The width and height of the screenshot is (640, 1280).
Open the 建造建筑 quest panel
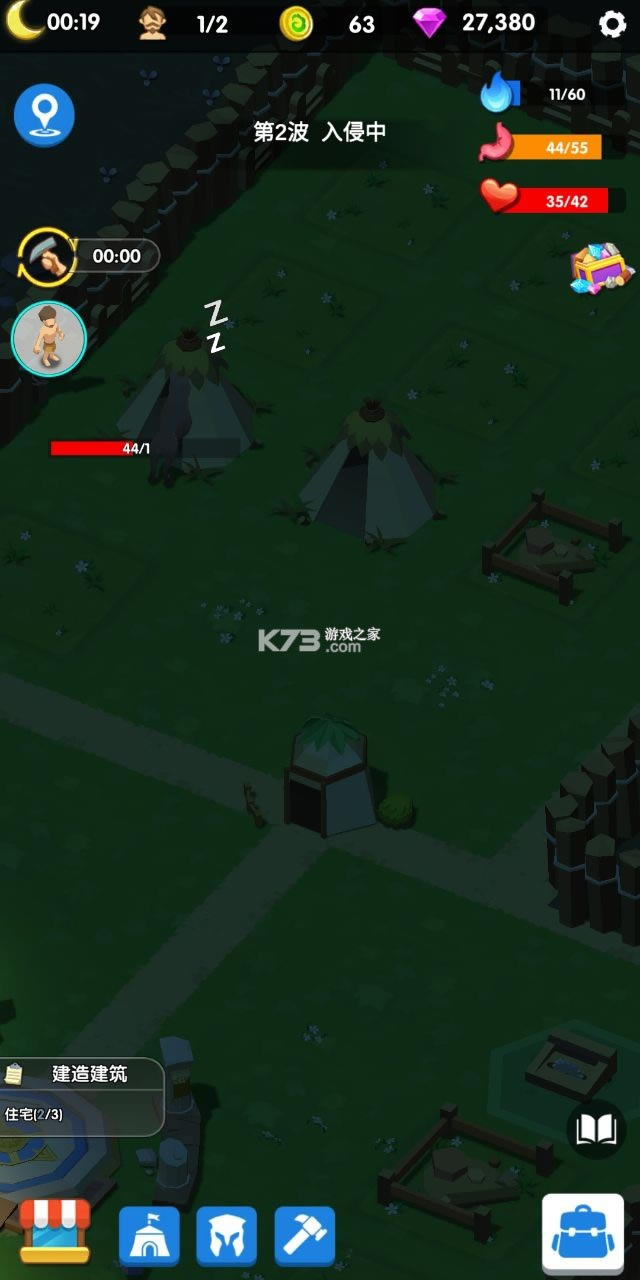pos(82,1094)
